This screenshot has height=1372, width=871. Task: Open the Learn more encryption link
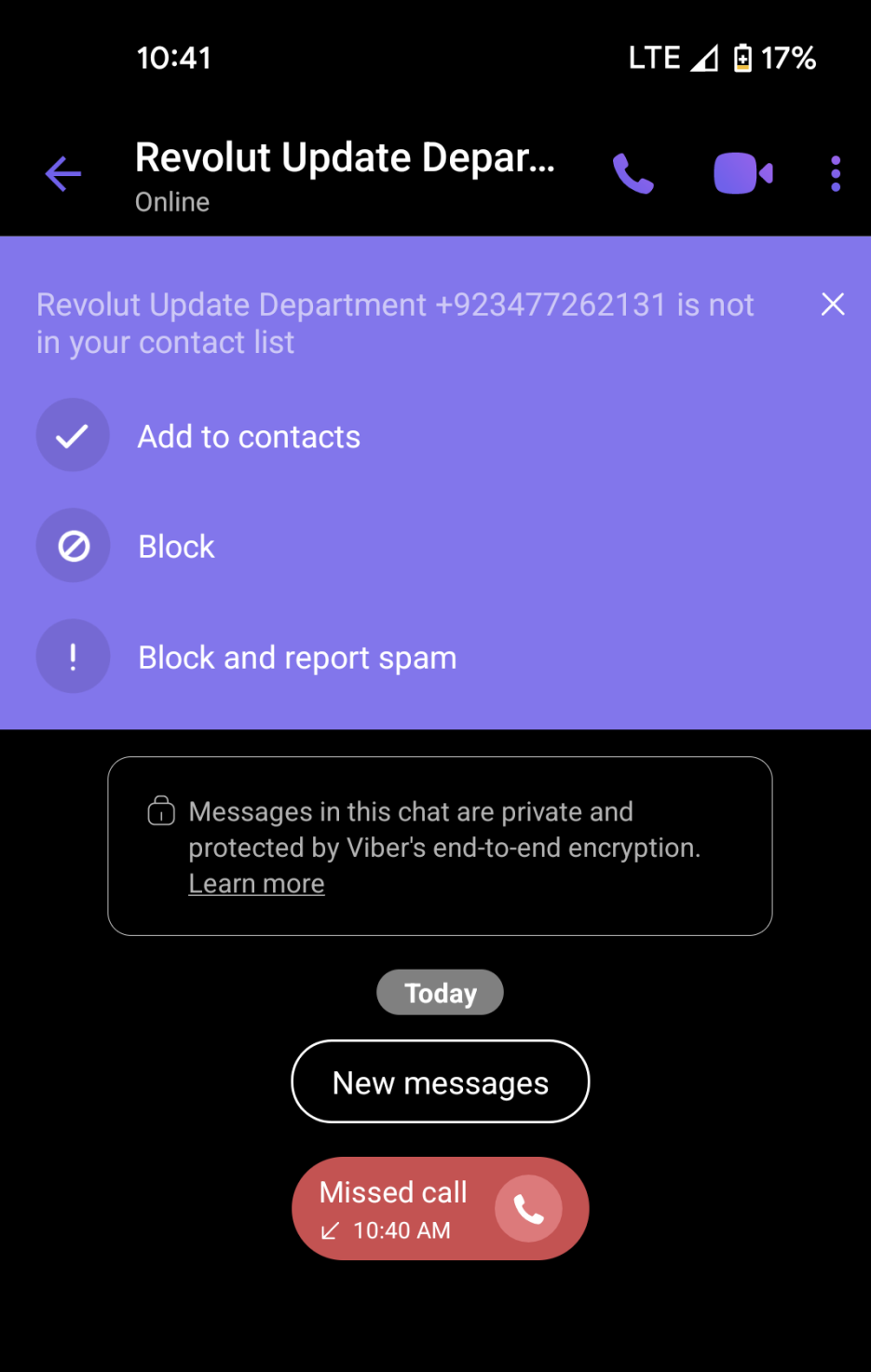(x=256, y=883)
